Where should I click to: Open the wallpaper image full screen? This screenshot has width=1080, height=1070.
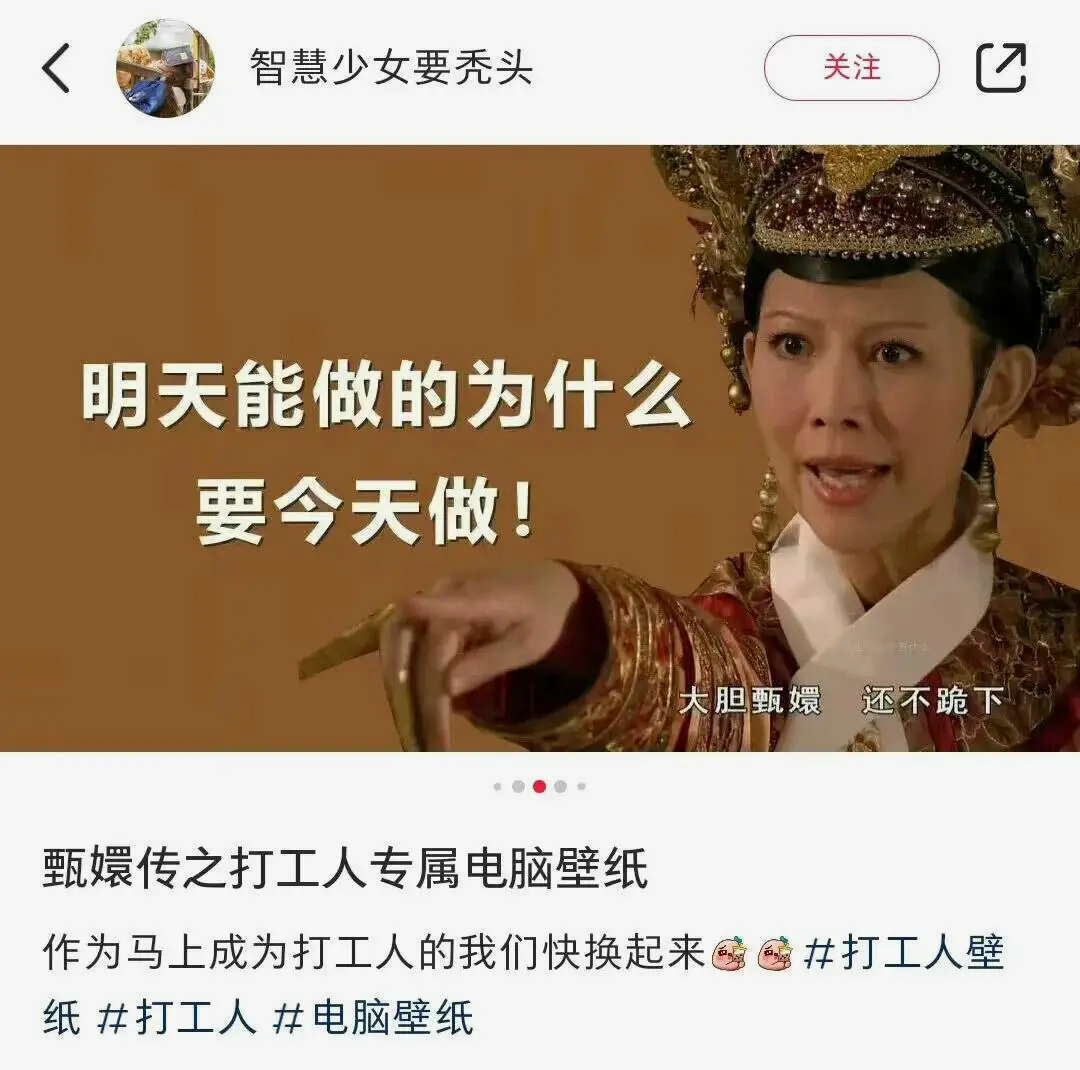[x=540, y=448]
